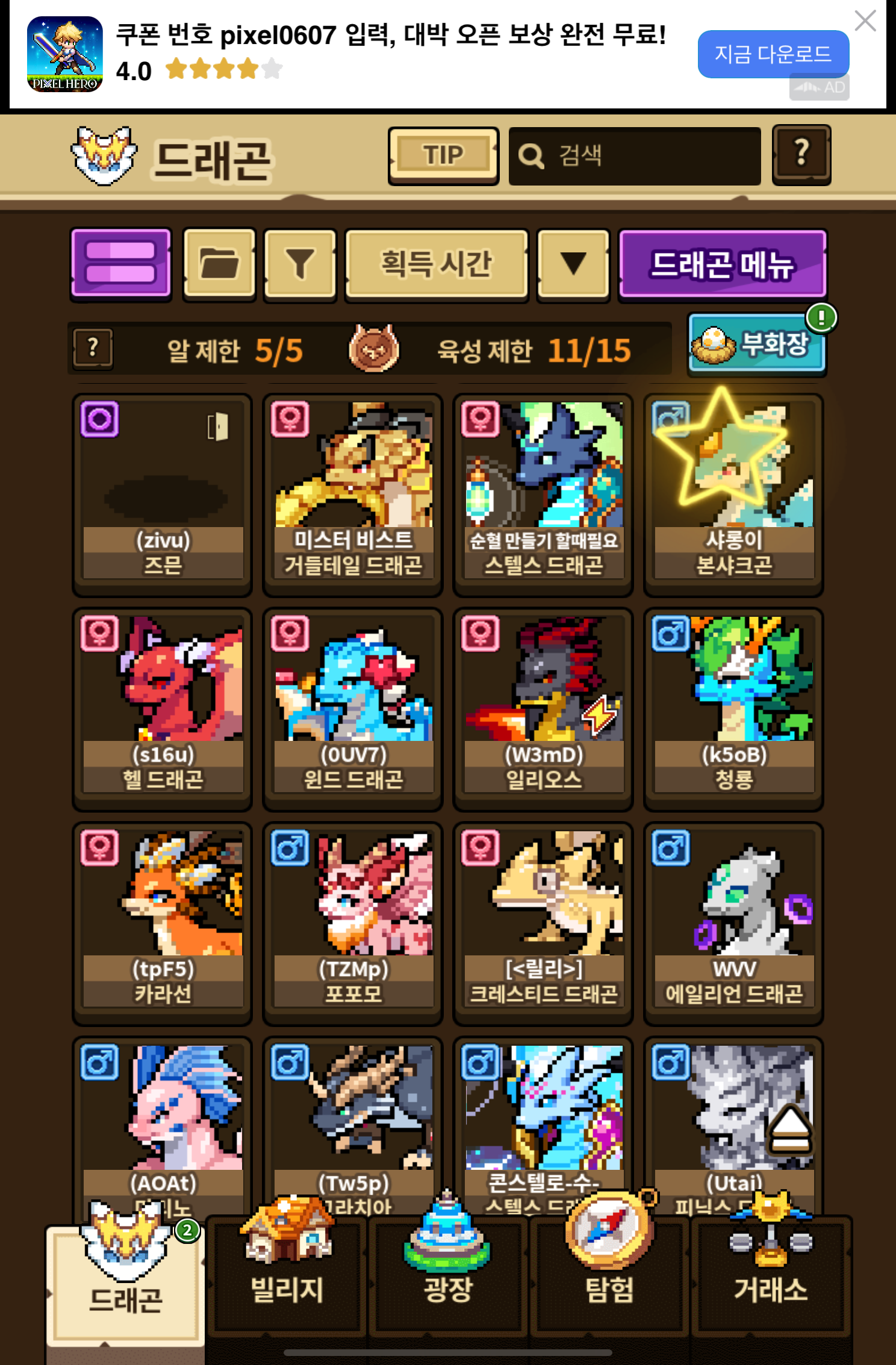Open the 부화장 hatchery
This screenshot has width=896, height=1365.
756,345
